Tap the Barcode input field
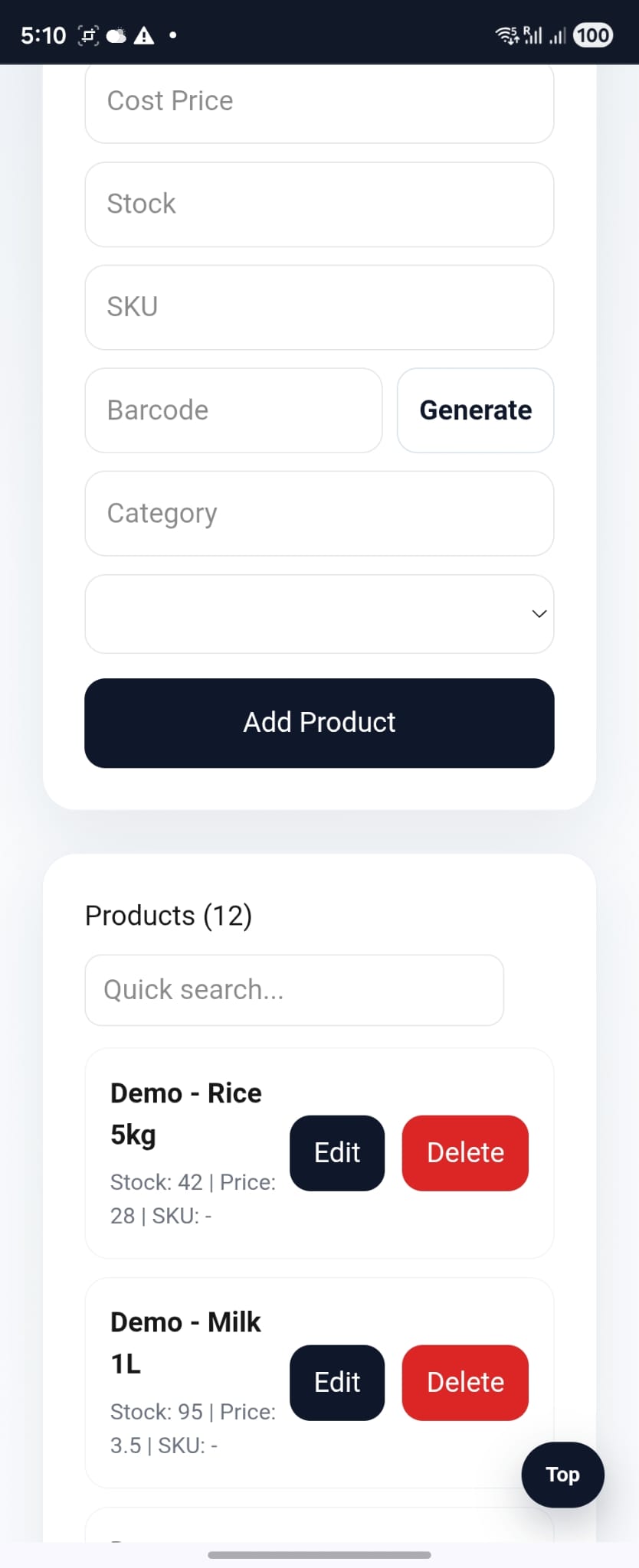This screenshot has height=1568, width=639. coord(233,410)
